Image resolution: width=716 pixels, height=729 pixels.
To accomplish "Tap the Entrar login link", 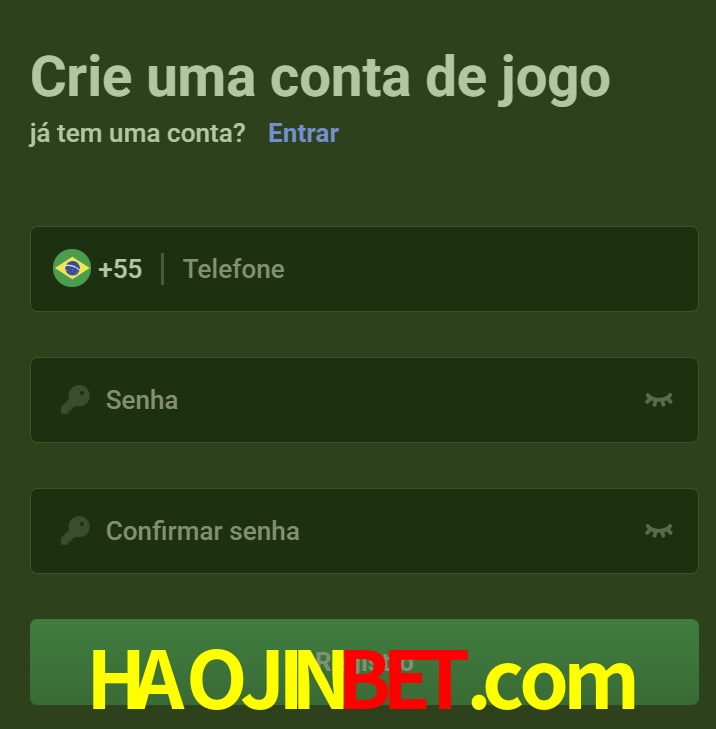I will 303,133.
